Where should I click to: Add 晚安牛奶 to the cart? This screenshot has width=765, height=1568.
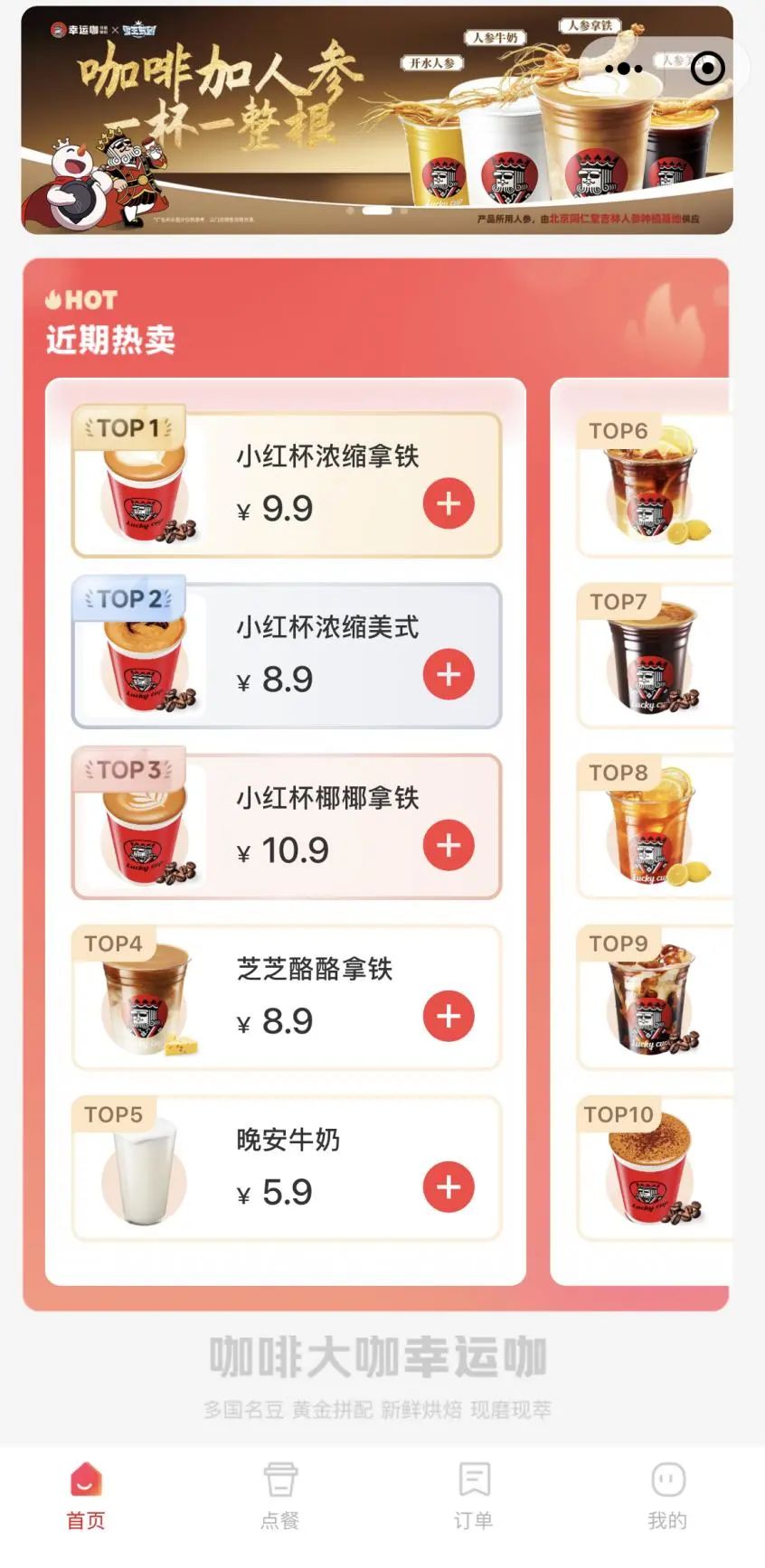449,1187
